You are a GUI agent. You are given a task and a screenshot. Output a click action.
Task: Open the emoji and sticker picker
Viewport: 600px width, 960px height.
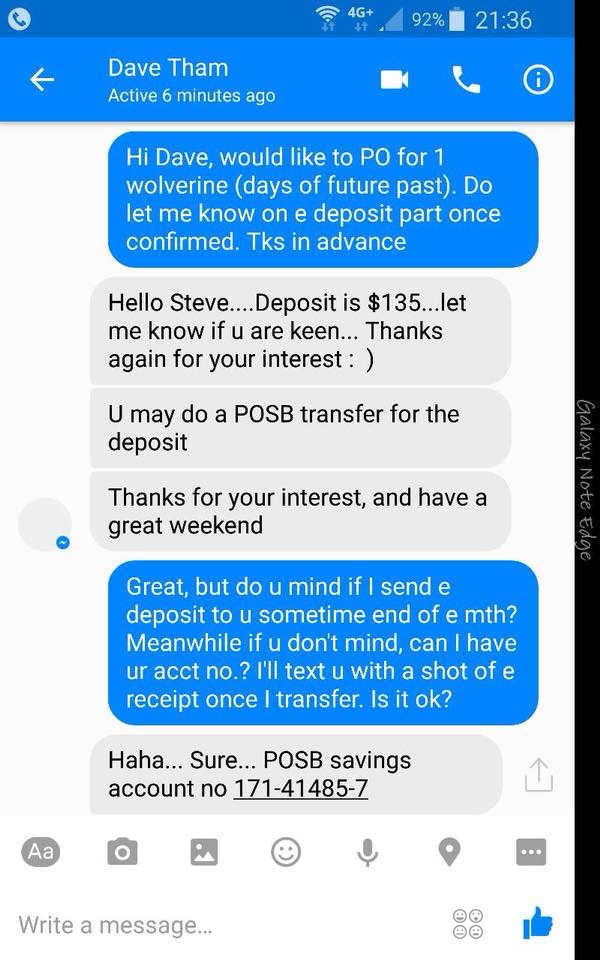[x=286, y=852]
